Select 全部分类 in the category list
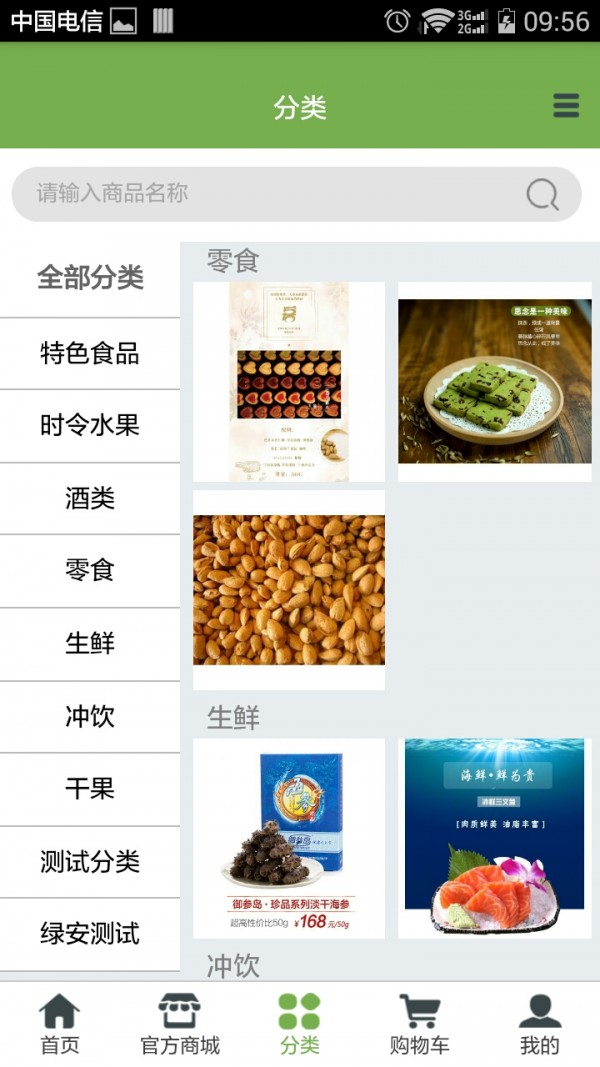Viewport: 600px width, 1067px height. coord(90,277)
